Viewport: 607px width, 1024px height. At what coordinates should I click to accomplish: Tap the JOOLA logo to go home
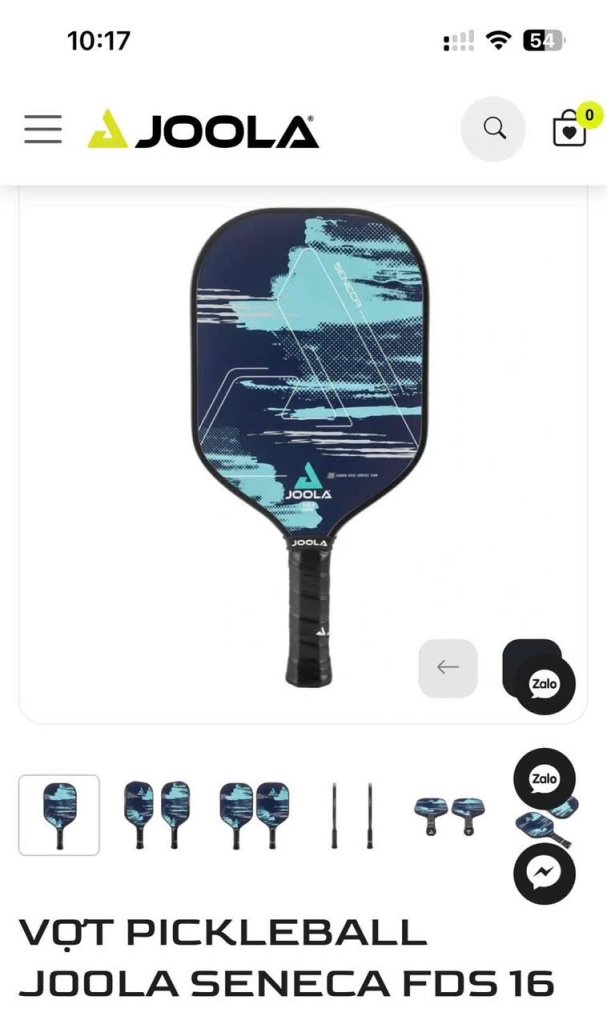203,131
